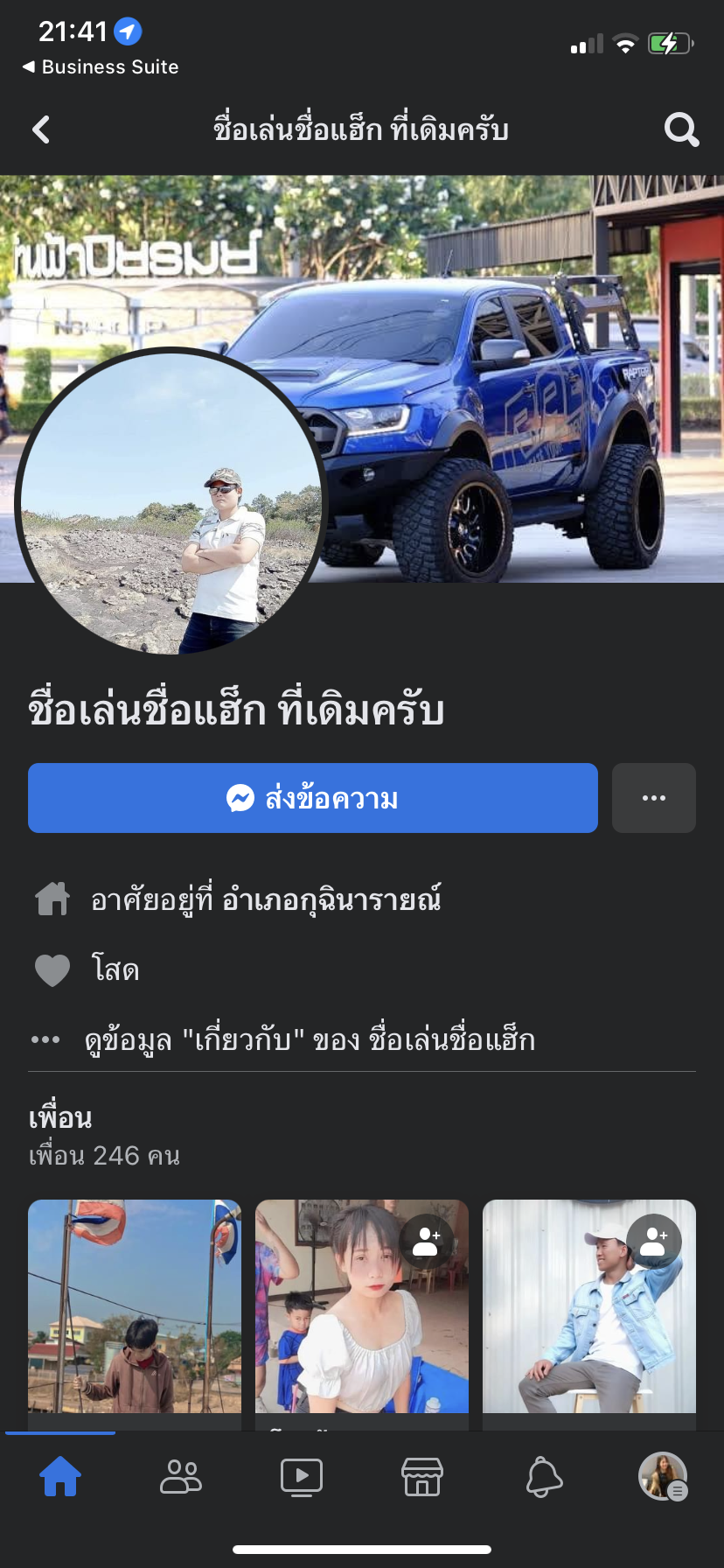The width and height of the screenshot is (724, 1568).
Task: Open the profile menu tab
Action: point(663,1477)
